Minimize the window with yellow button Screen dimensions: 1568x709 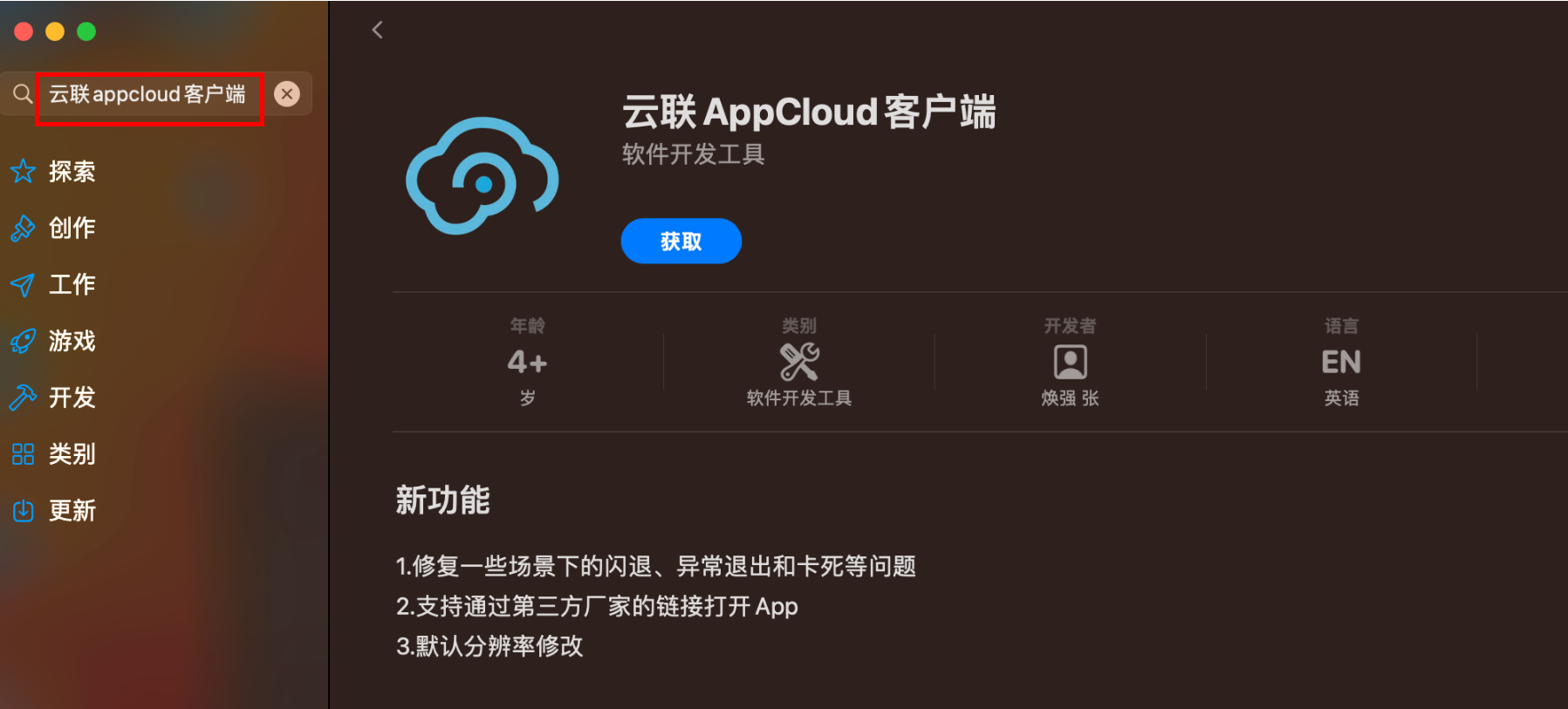pos(55,31)
